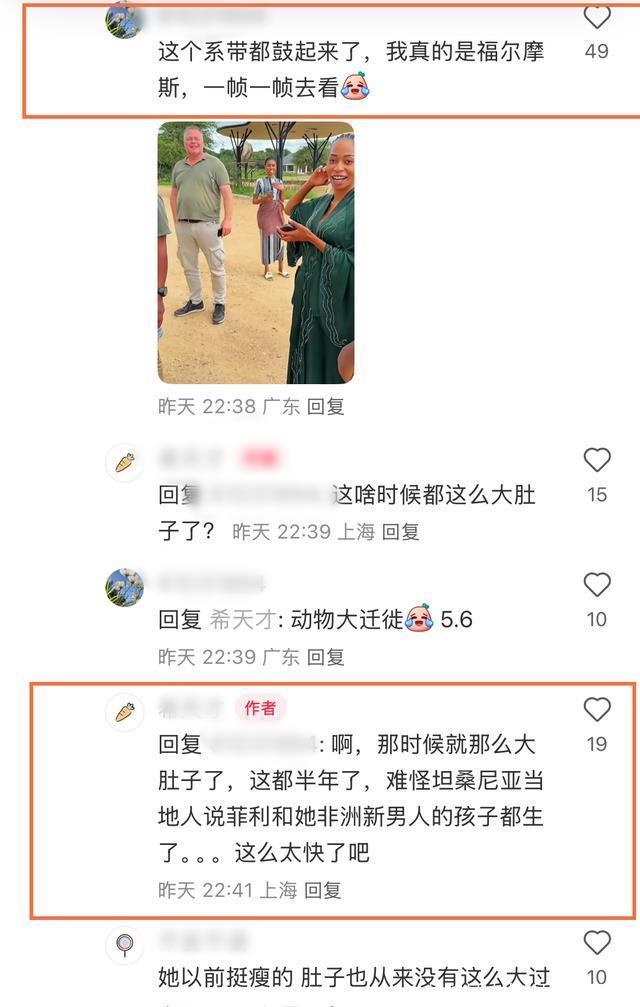The image size is (640, 1007).
Task: Open the carrot avatar profile on the author's comment
Action: pos(125,712)
